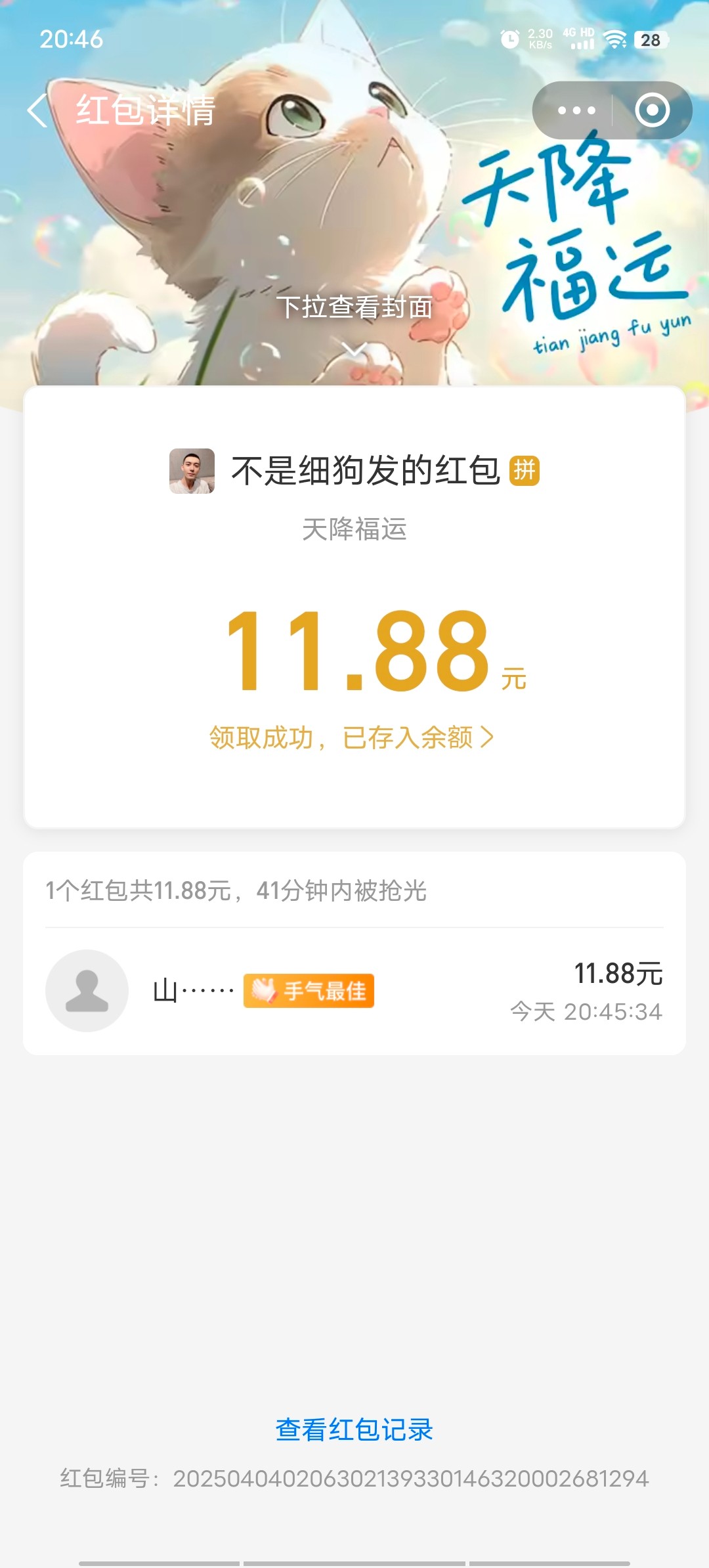Go back from the 红包详情 page

(x=37, y=110)
